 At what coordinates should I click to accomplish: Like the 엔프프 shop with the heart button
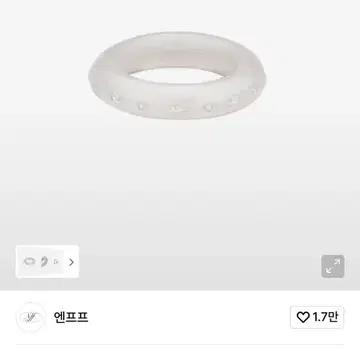coord(317,317)
